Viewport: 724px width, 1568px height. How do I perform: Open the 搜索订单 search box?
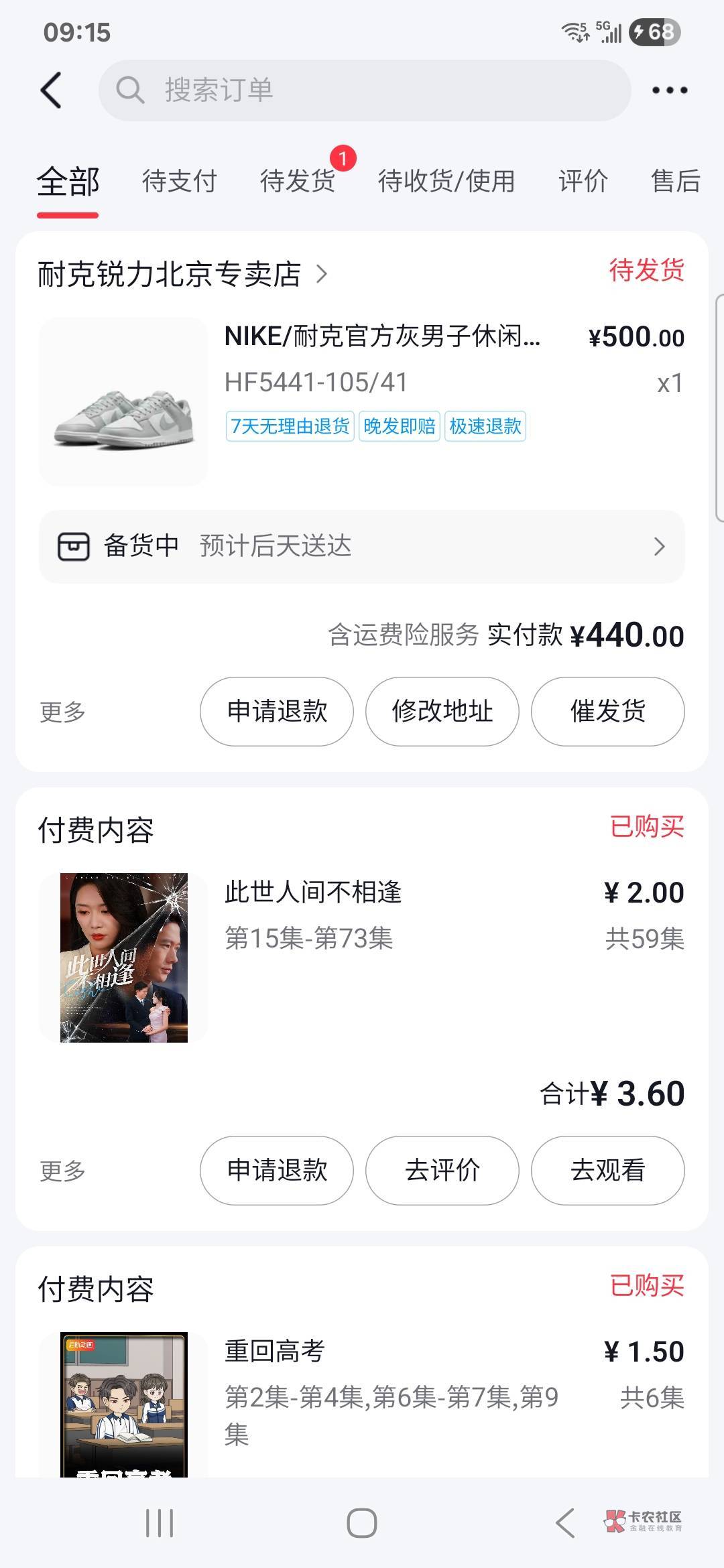(365, 90)
